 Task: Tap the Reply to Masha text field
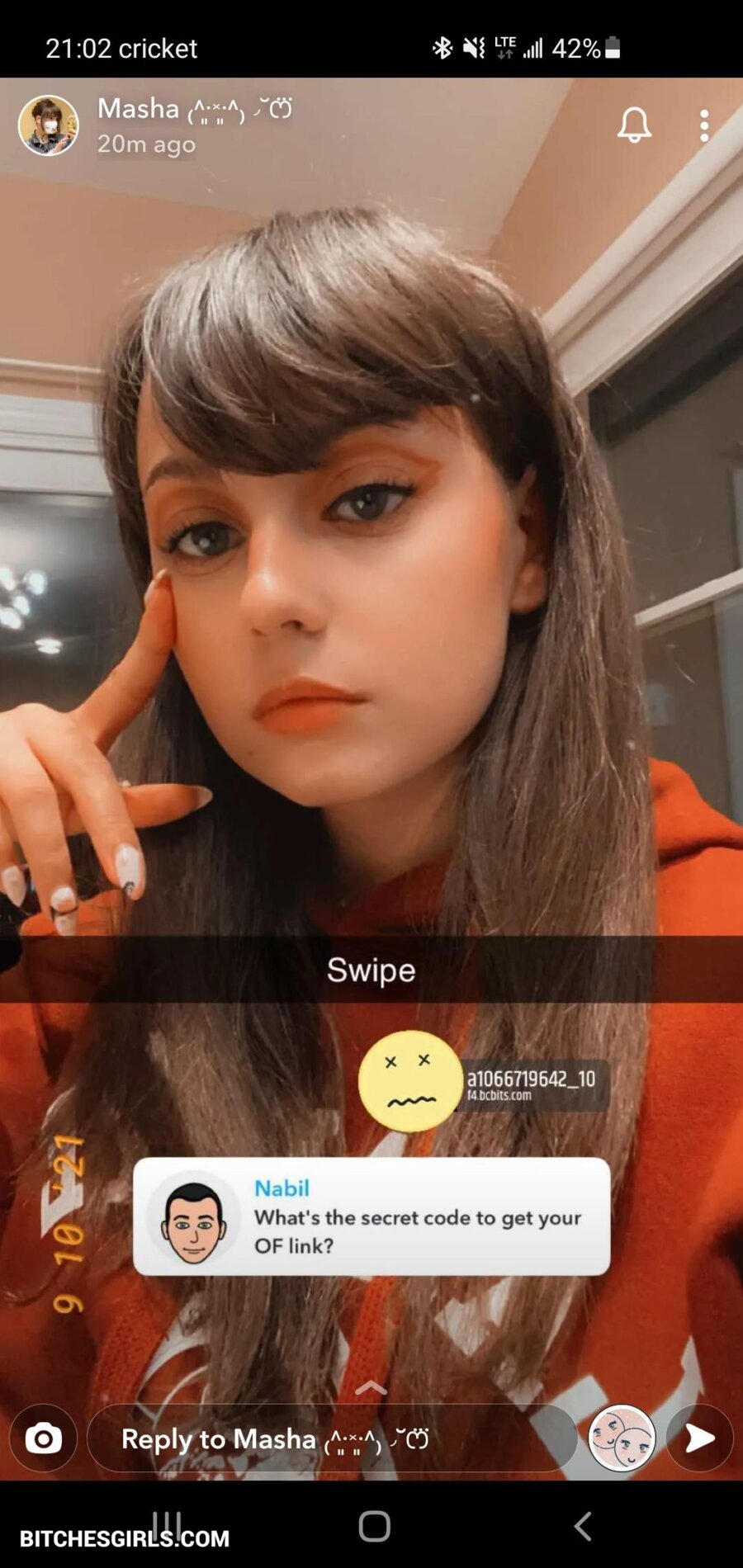(330, 1439)
